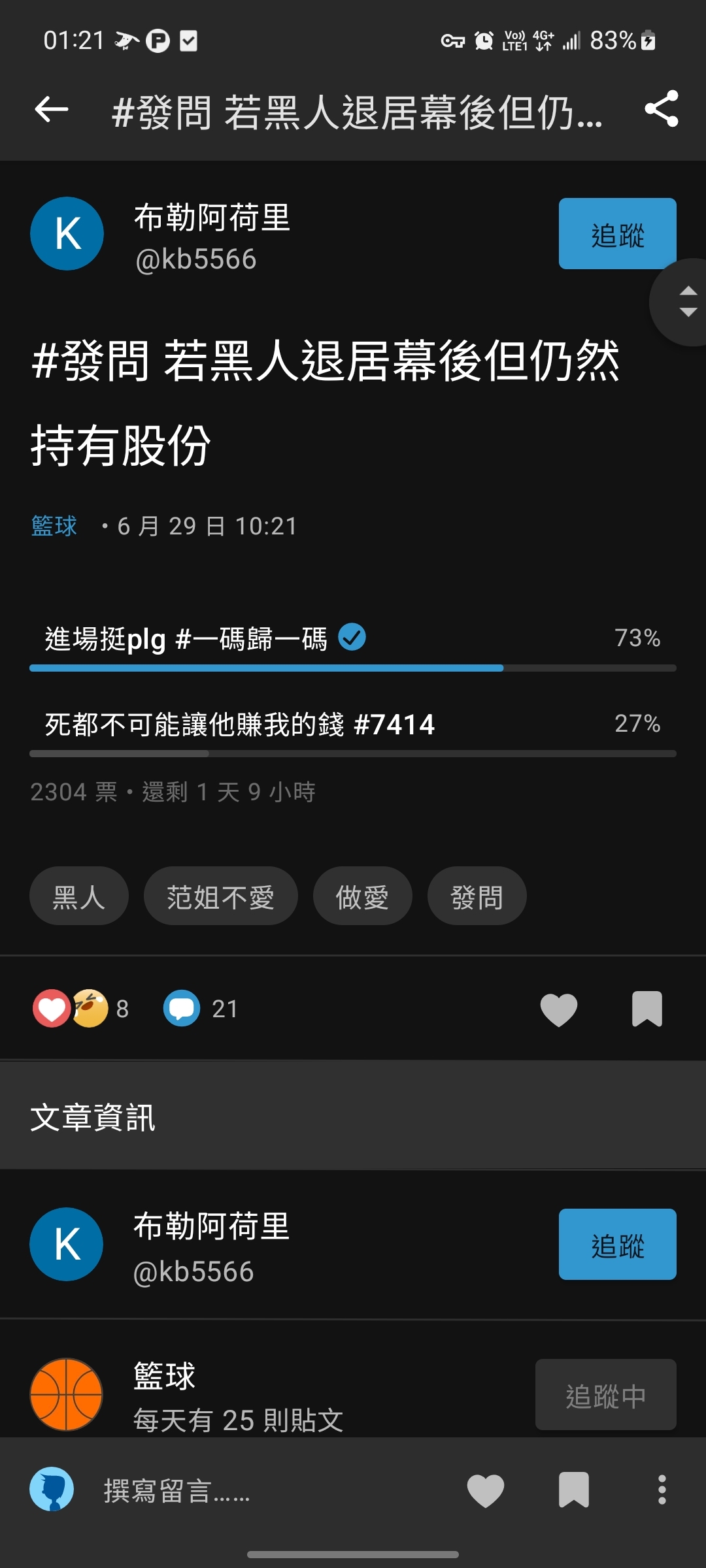Viewport: 706px width, 1568px height.
Task: Like the post with heart under tags
Action: click(559, 1009)
